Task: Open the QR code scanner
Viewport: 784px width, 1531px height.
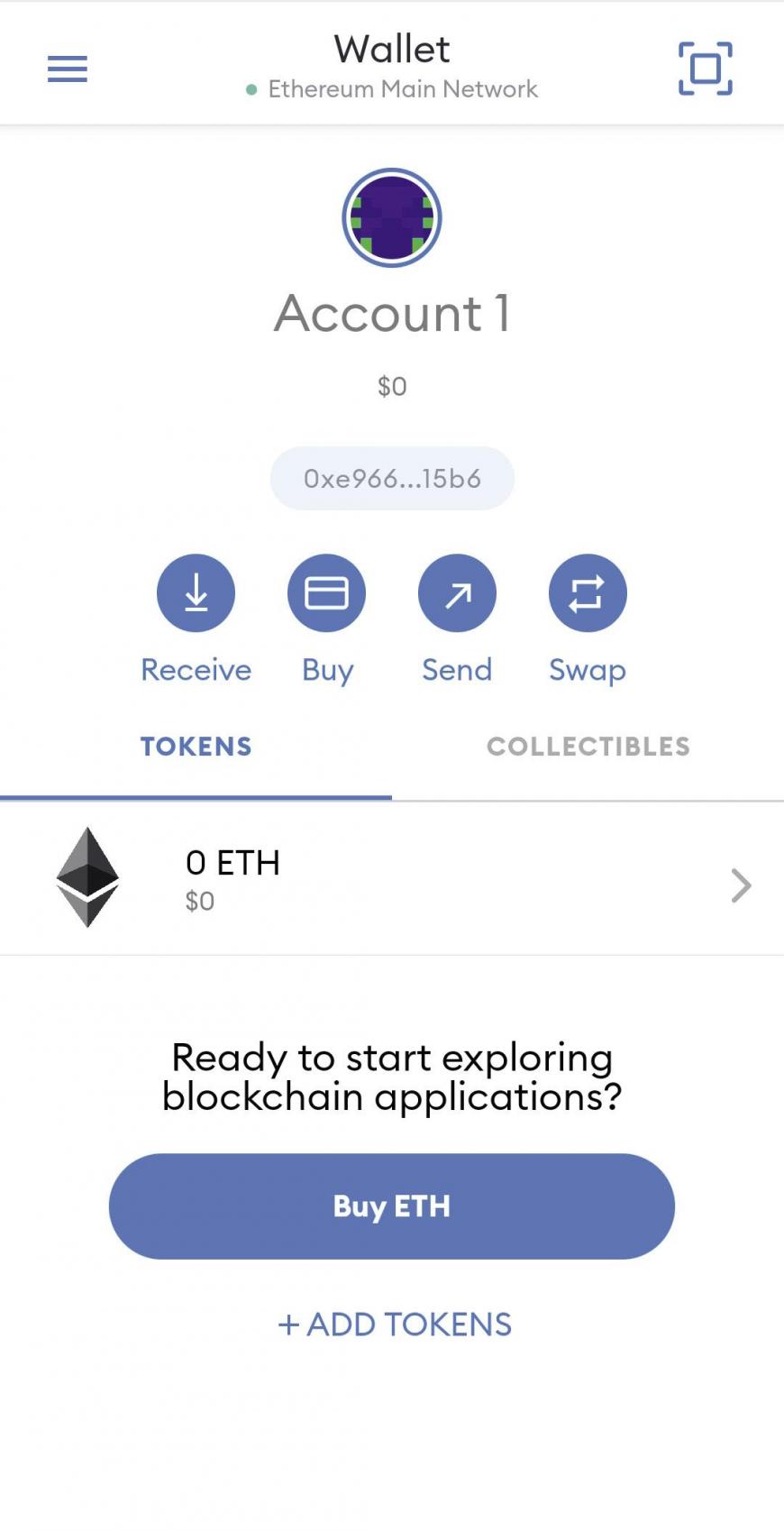Action: click(705, 69)
